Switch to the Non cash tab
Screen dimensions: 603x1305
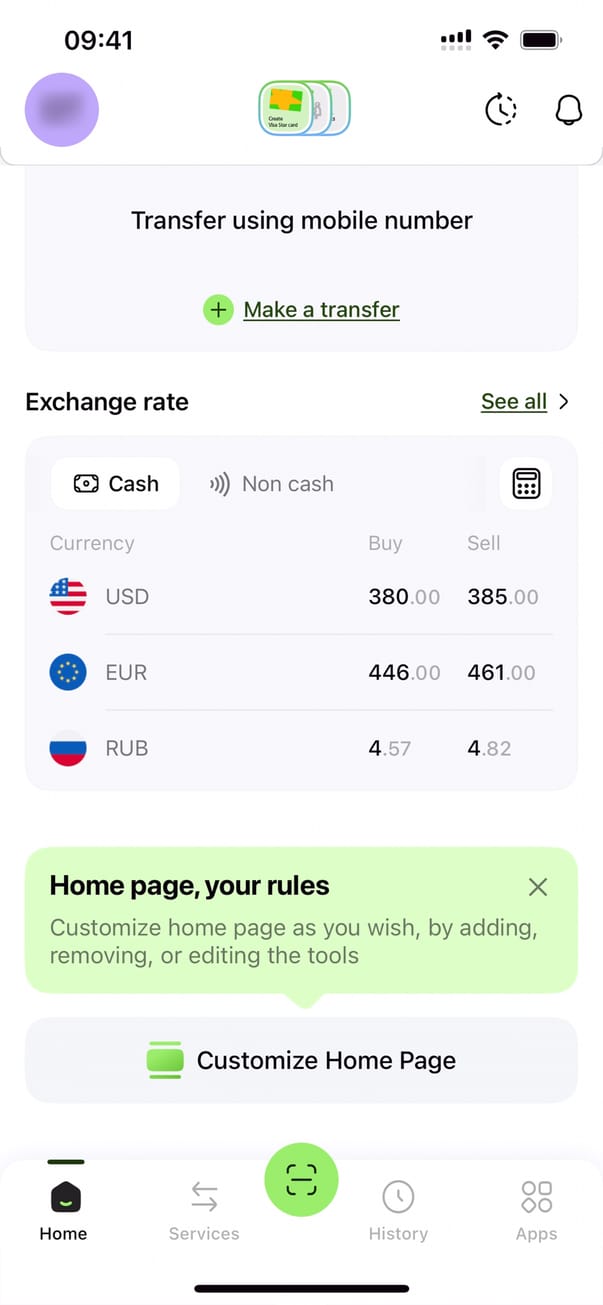coord(272,484)
